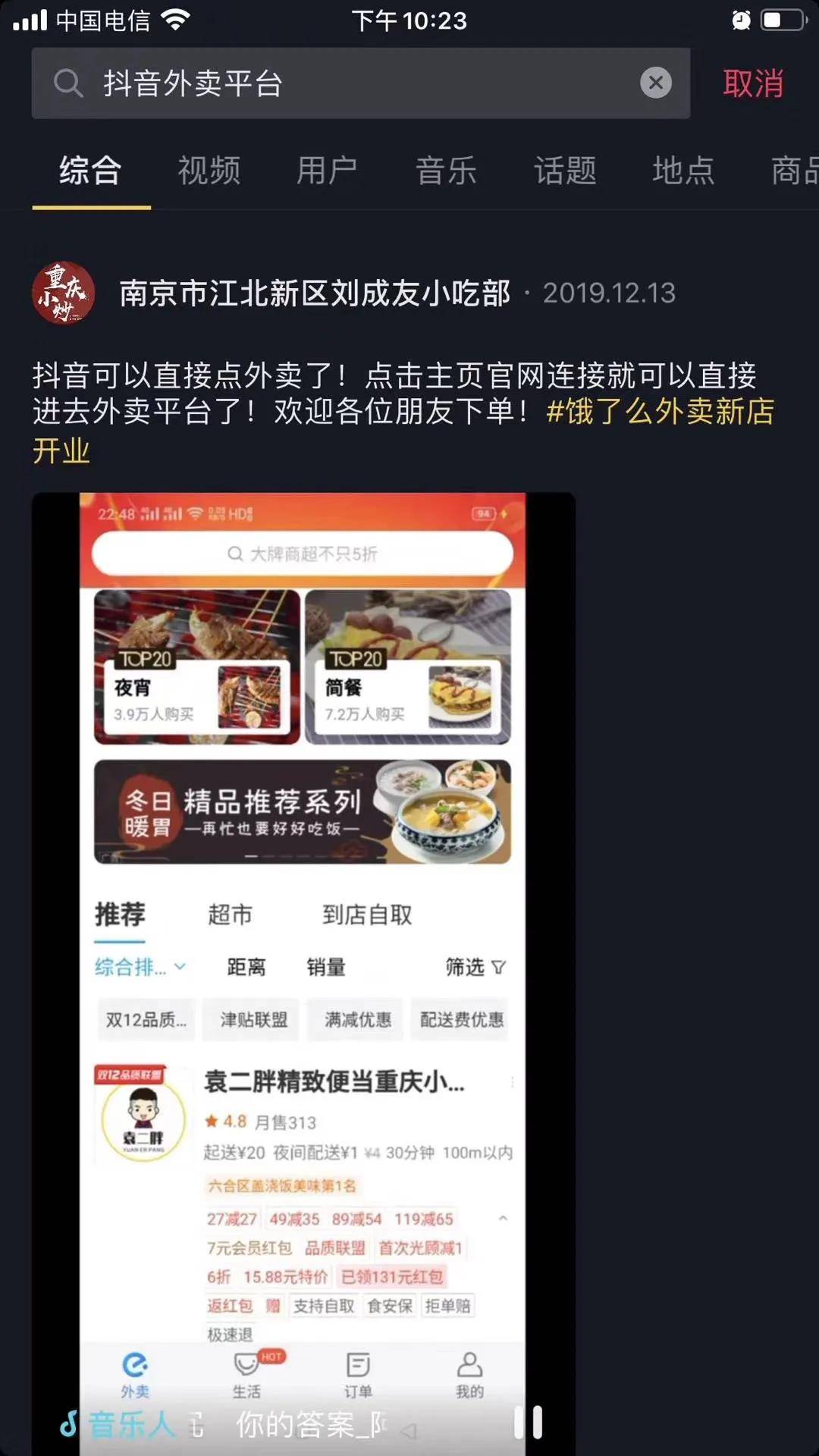Switch to the 音乐 tab
This screenshot has height=1456, width=819.
(x=446, y=171)
